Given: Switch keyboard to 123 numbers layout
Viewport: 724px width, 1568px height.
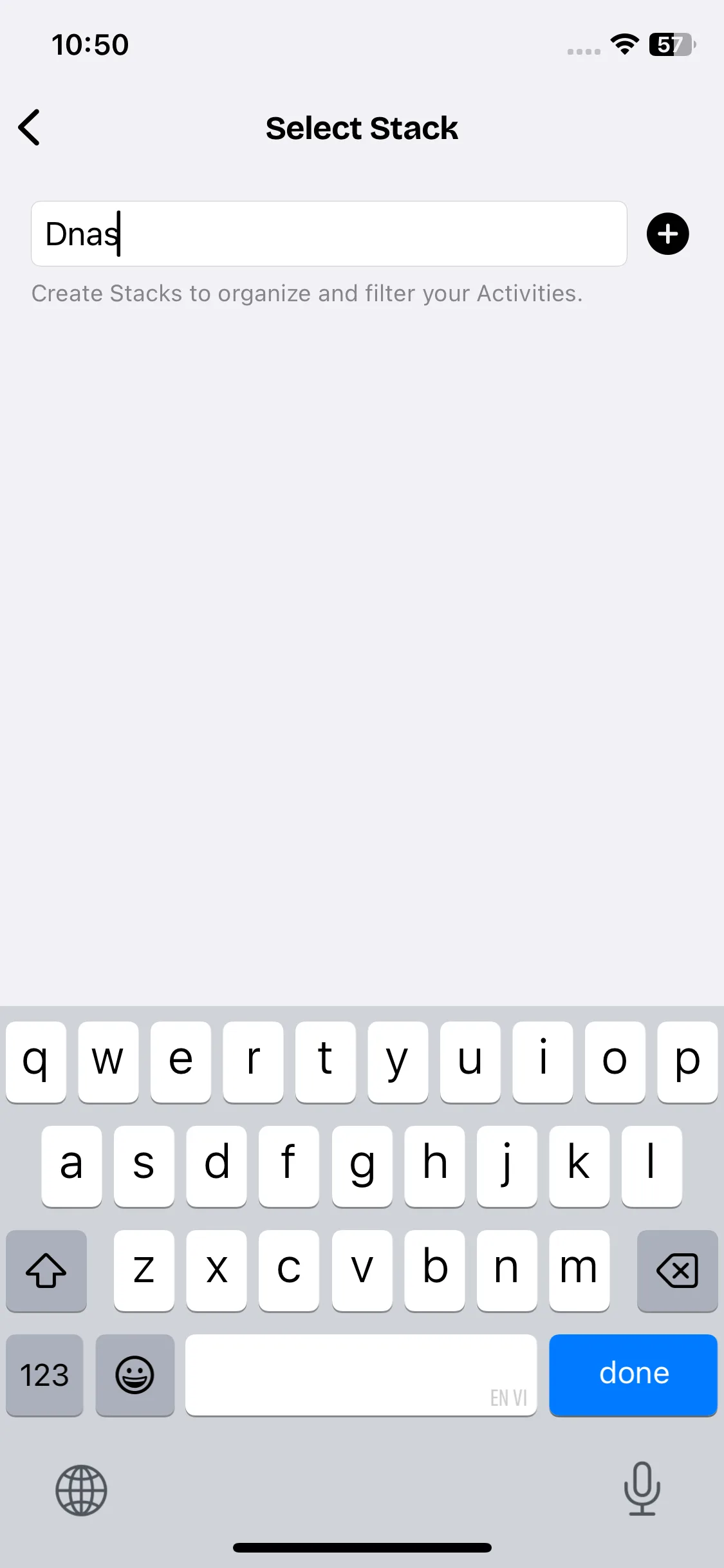Looking at the screenshot, I should [44, 1374].
